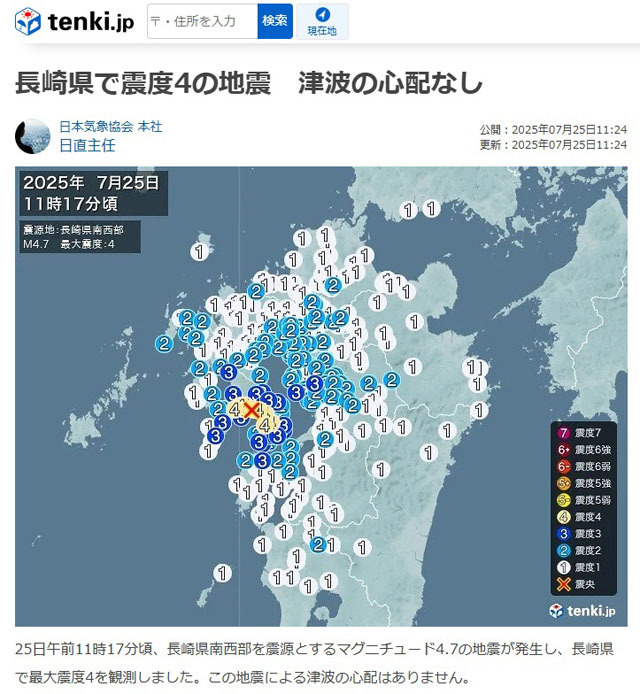
Task: Open the 日本気象協会 本社 link
Action: coord(110,127)
